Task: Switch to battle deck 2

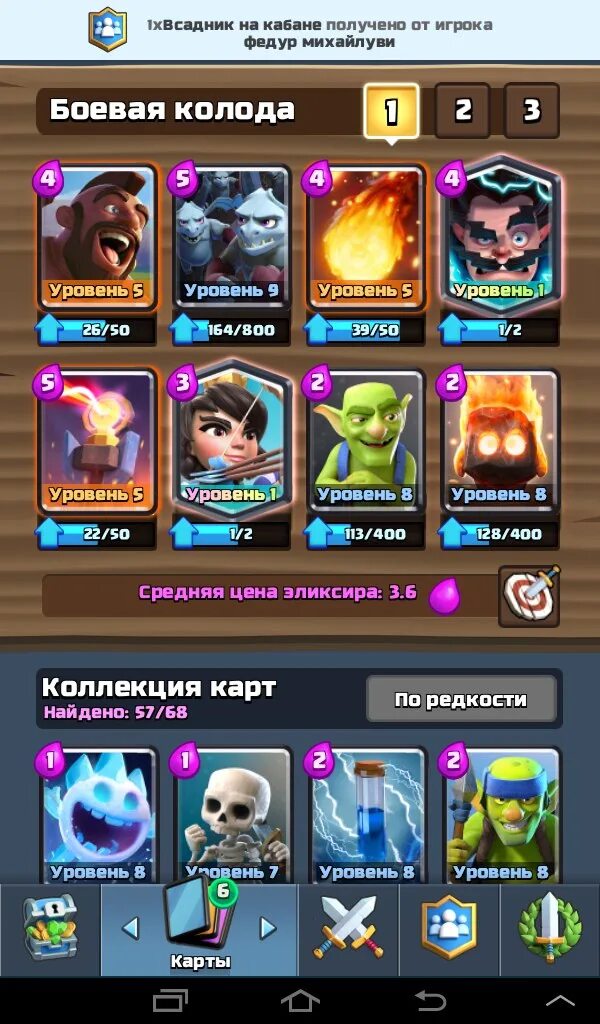Action: click(x=462, y=110)
